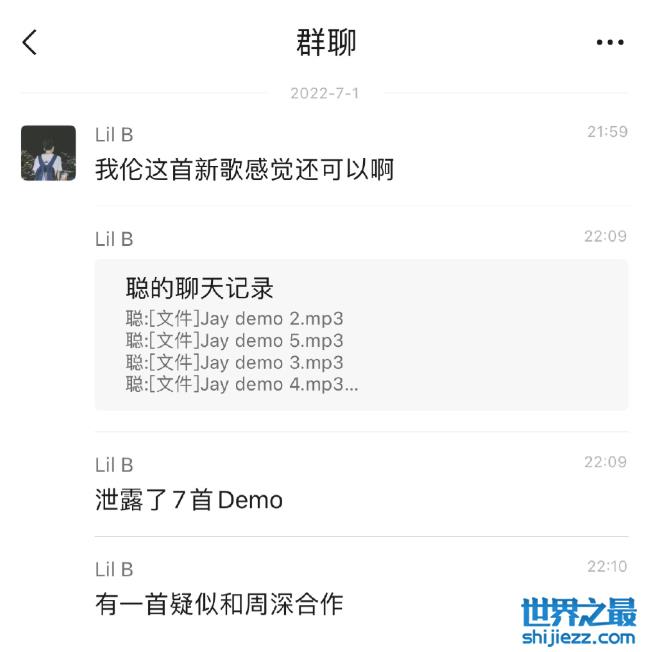View Lil B's profile avatar

click(x=48, y=153)
